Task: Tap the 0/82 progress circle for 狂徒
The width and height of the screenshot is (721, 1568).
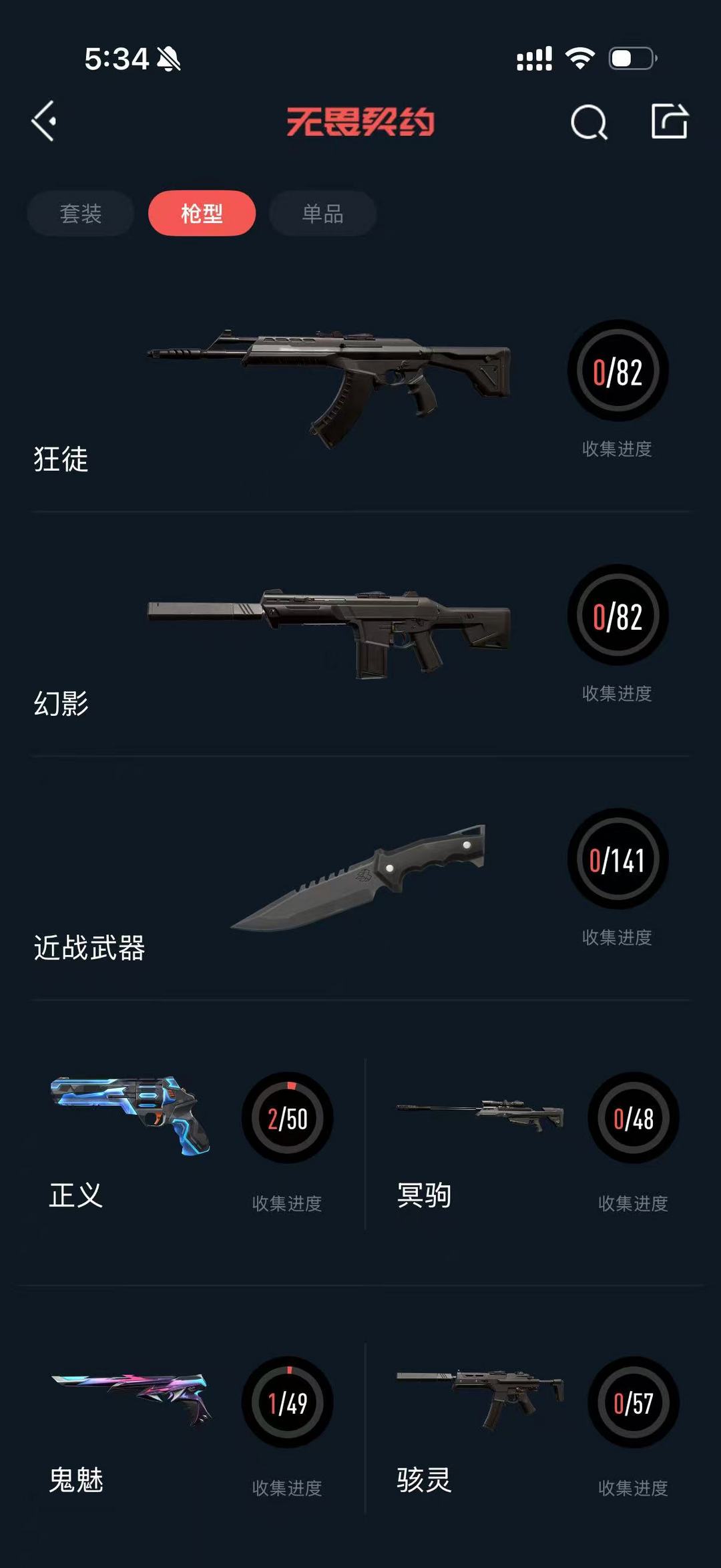Action: pyautogui.click(x=617, y=372)
